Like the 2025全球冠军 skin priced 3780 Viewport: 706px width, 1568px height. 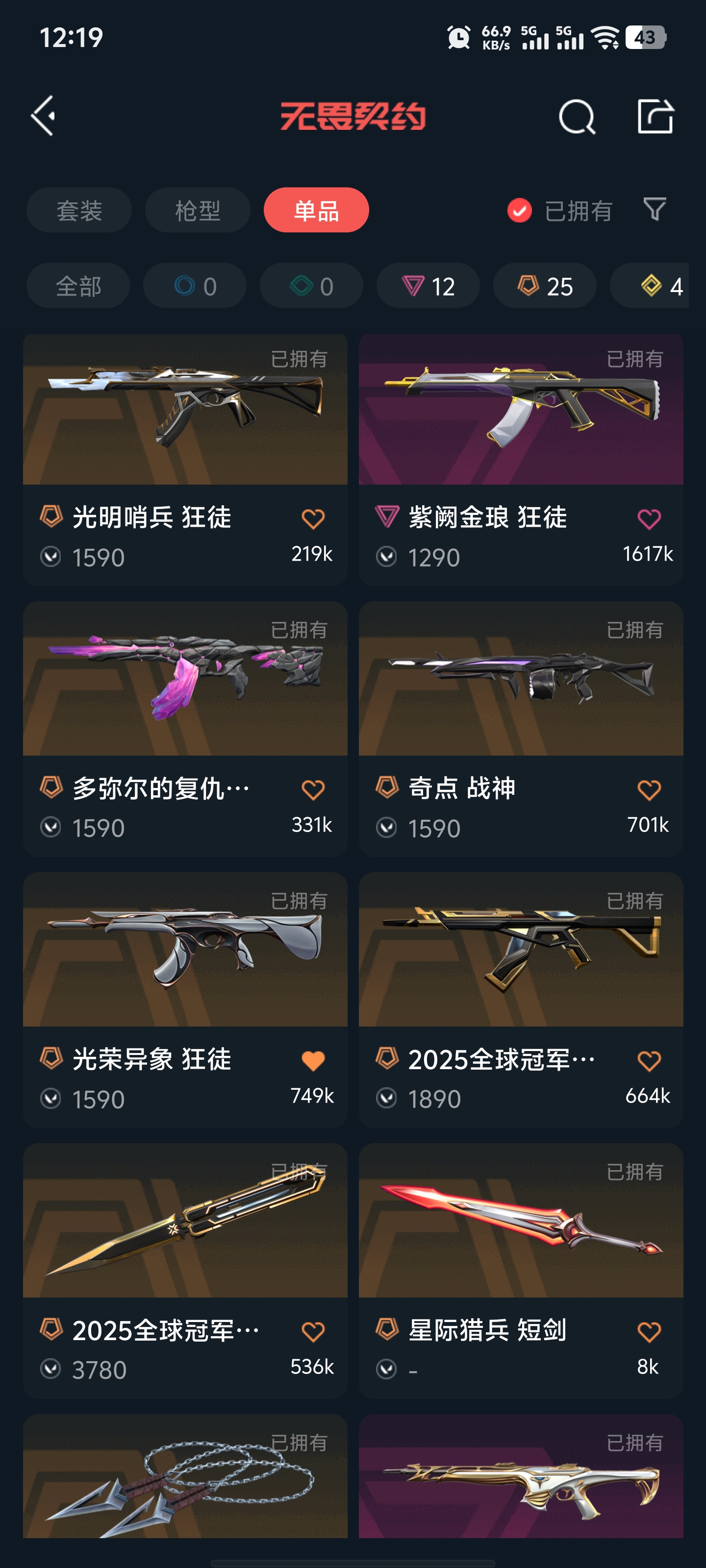pos(313,1332)
